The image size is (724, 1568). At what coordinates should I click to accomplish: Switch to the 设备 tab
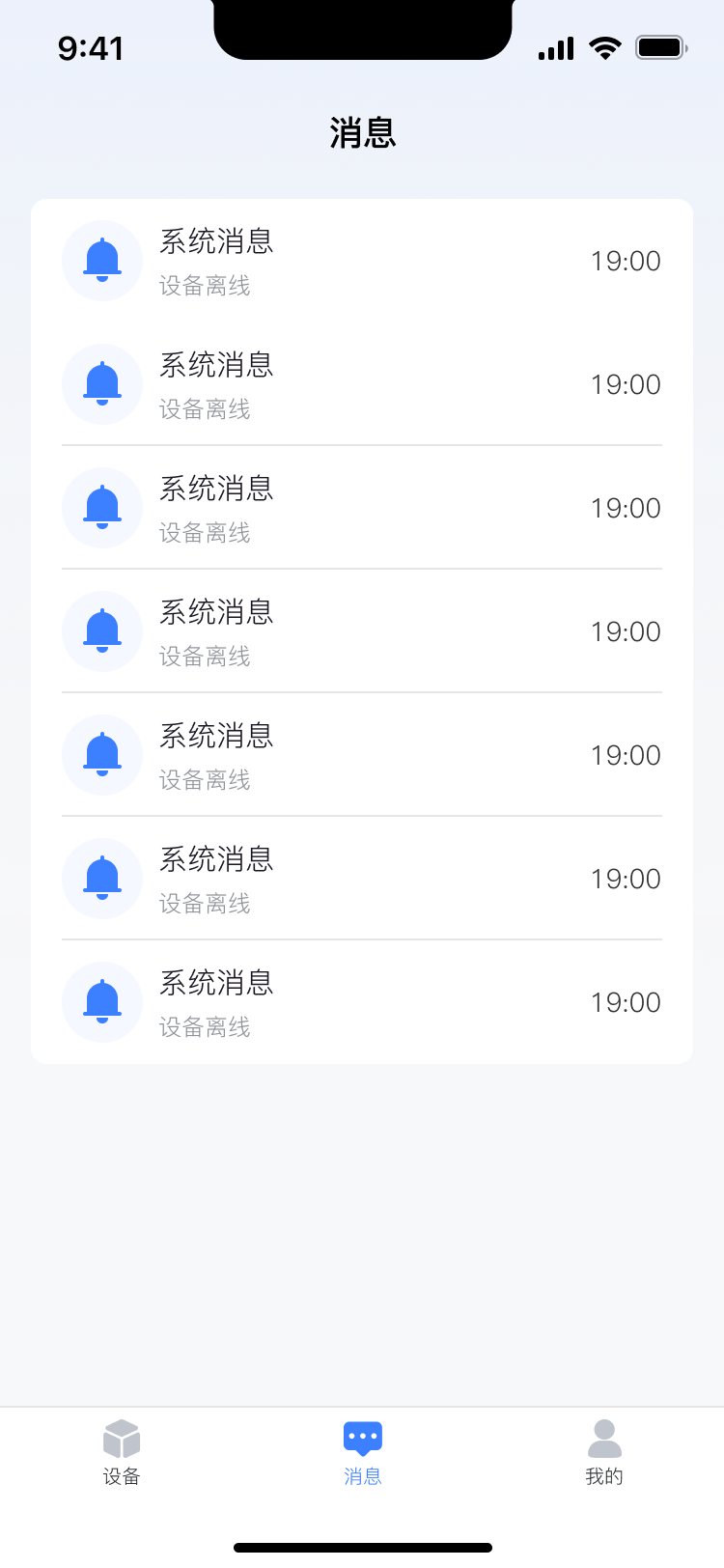click(122, 1452)
